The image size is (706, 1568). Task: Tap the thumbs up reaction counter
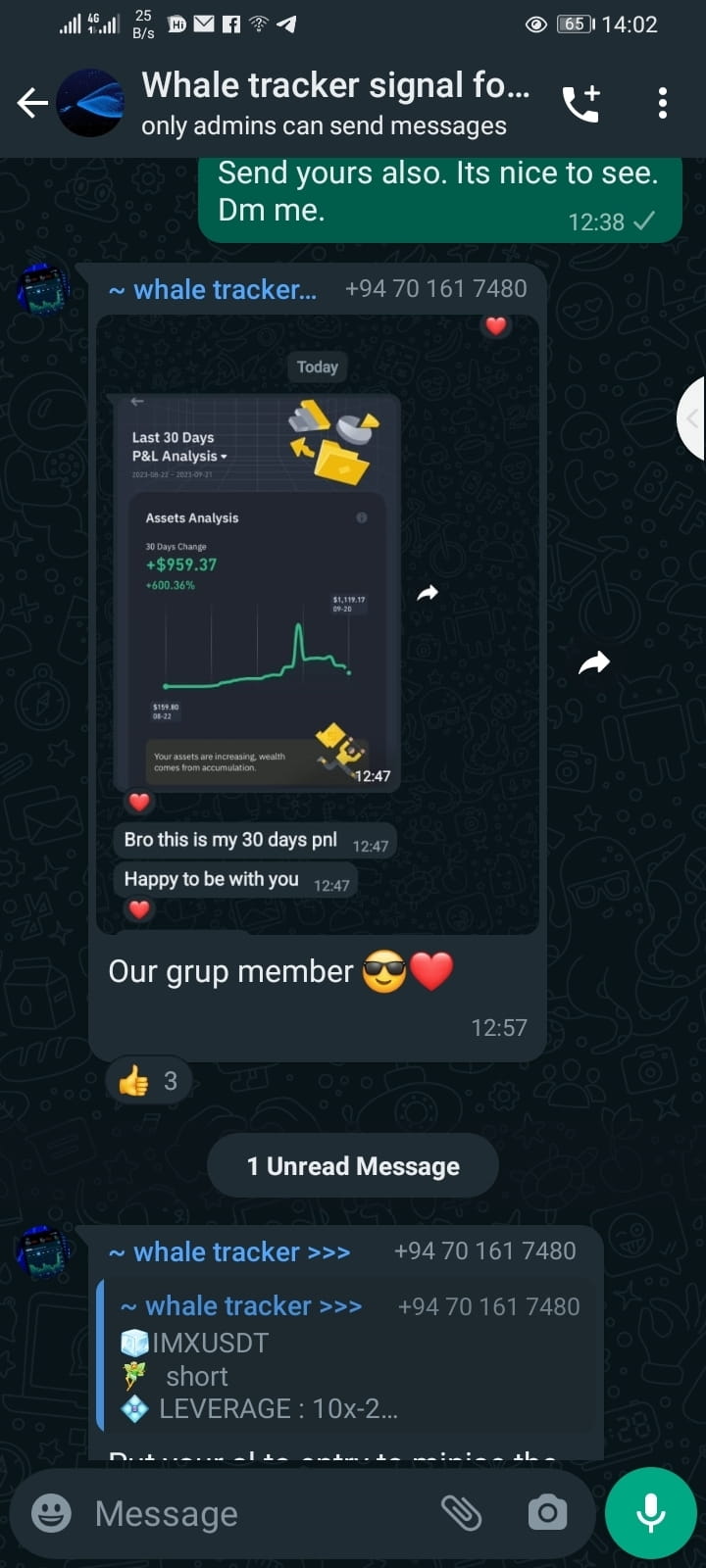(146, 1079)
